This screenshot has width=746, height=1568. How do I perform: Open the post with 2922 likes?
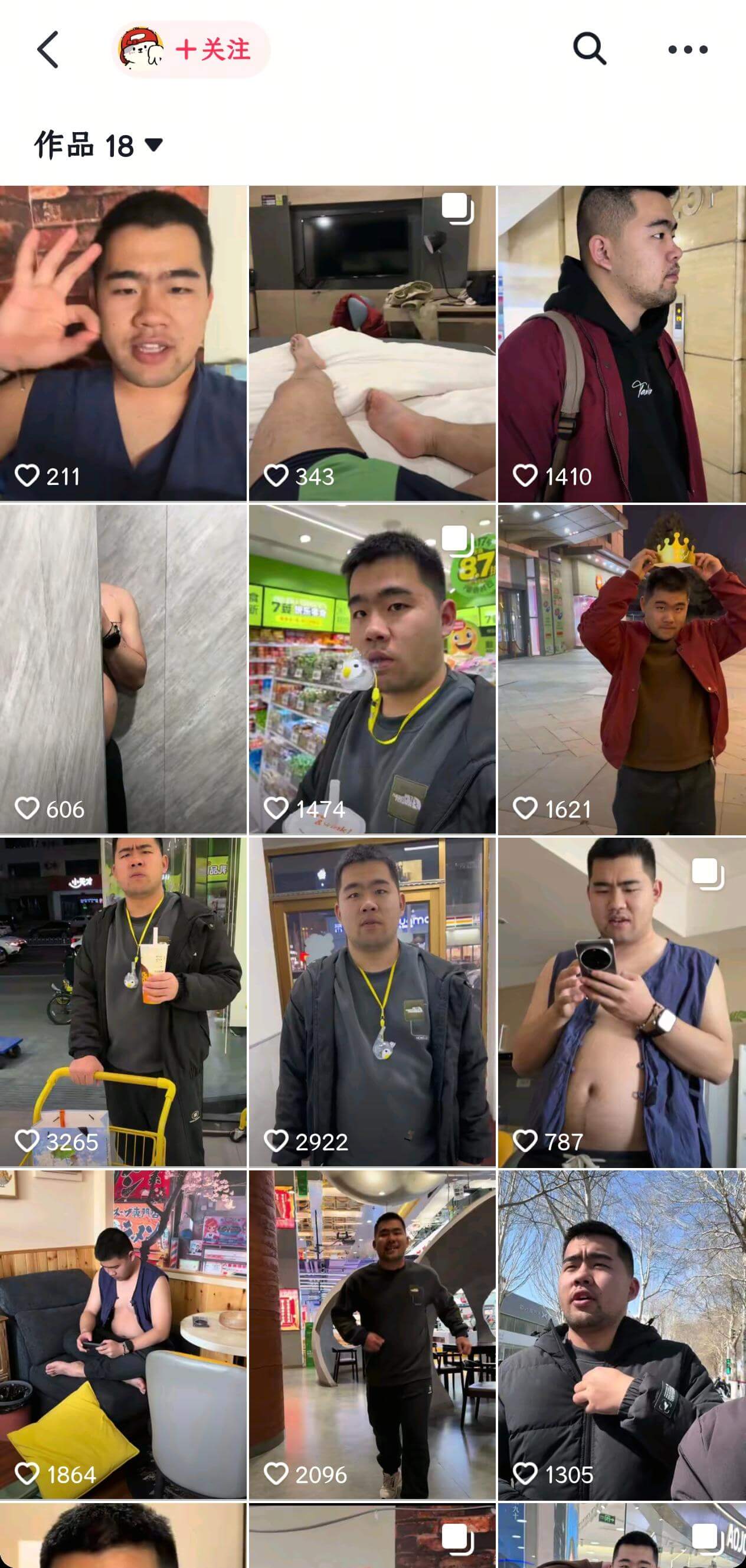pos(372,1001)
